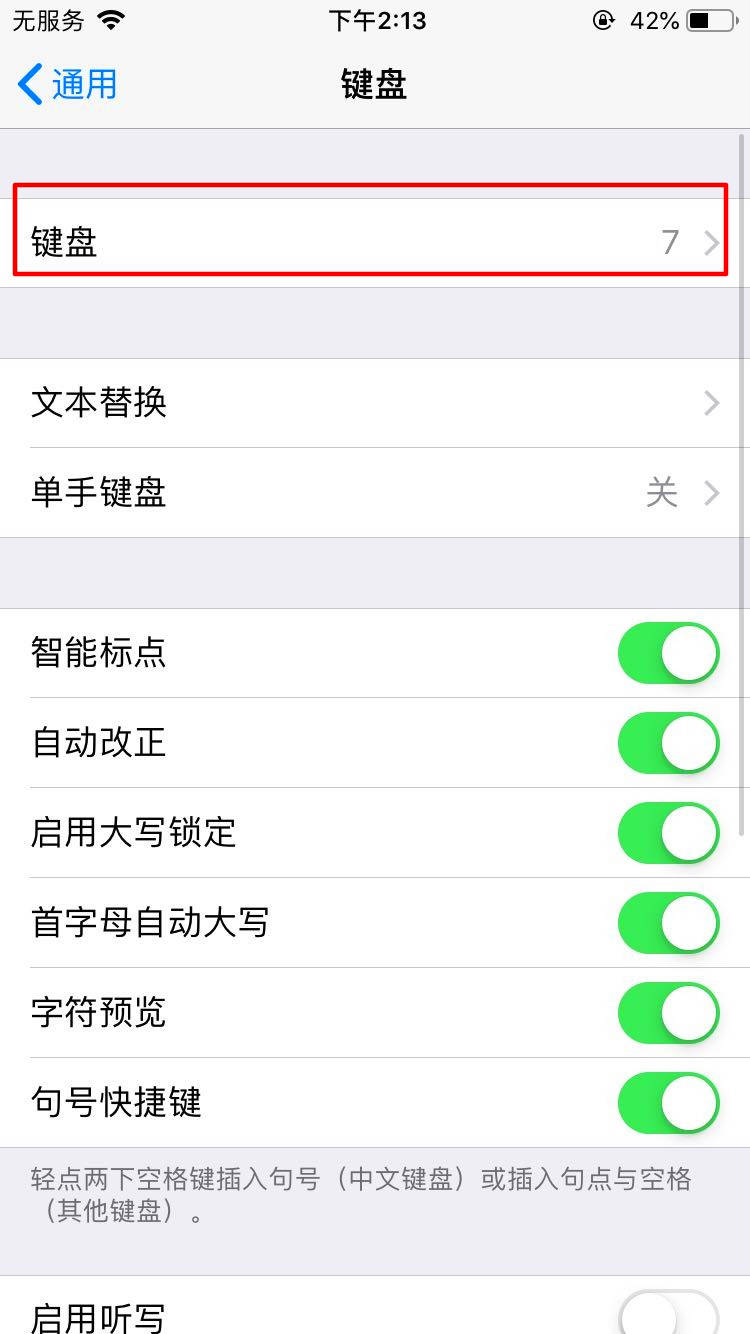Toggle off 智能标点
750x1334 pixels.
pyautogui.click(x=668, y=653)
